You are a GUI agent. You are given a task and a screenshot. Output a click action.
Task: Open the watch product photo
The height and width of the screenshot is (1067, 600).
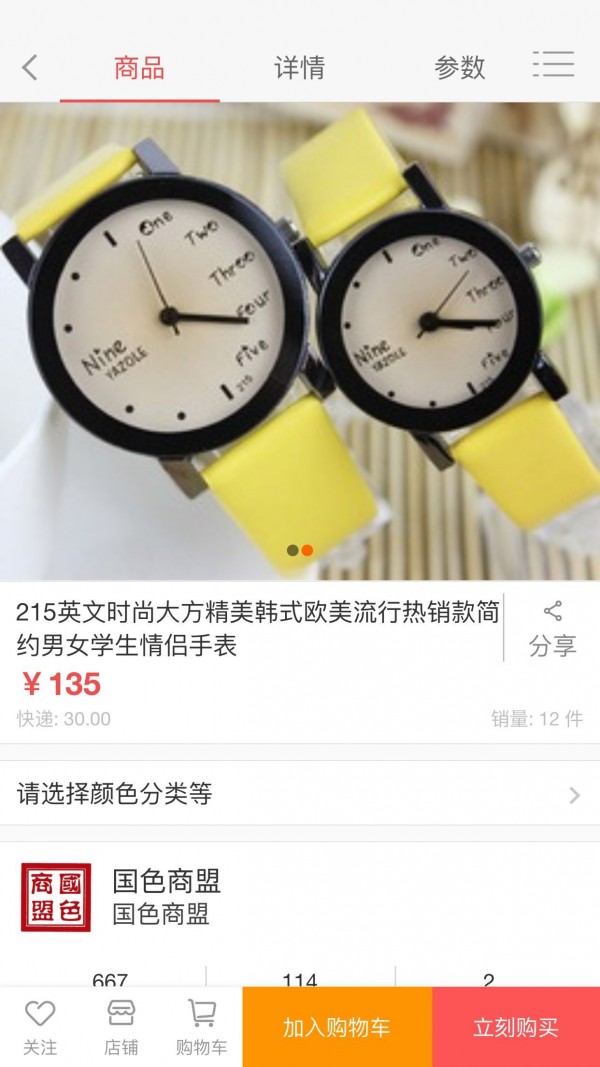[x=300, y=340]
